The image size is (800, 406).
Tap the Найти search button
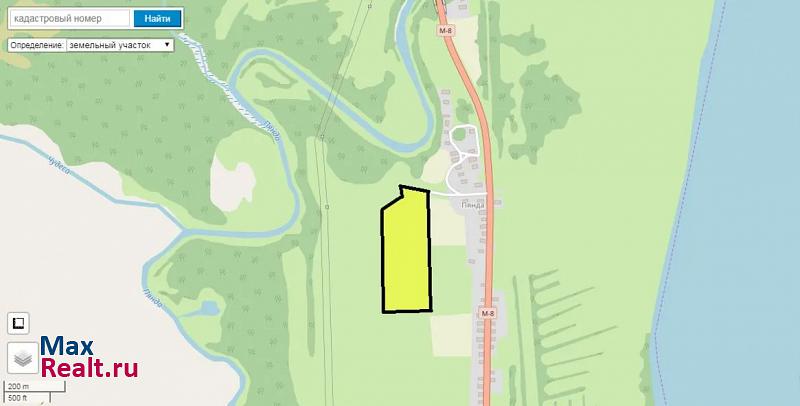click(157, 18)
